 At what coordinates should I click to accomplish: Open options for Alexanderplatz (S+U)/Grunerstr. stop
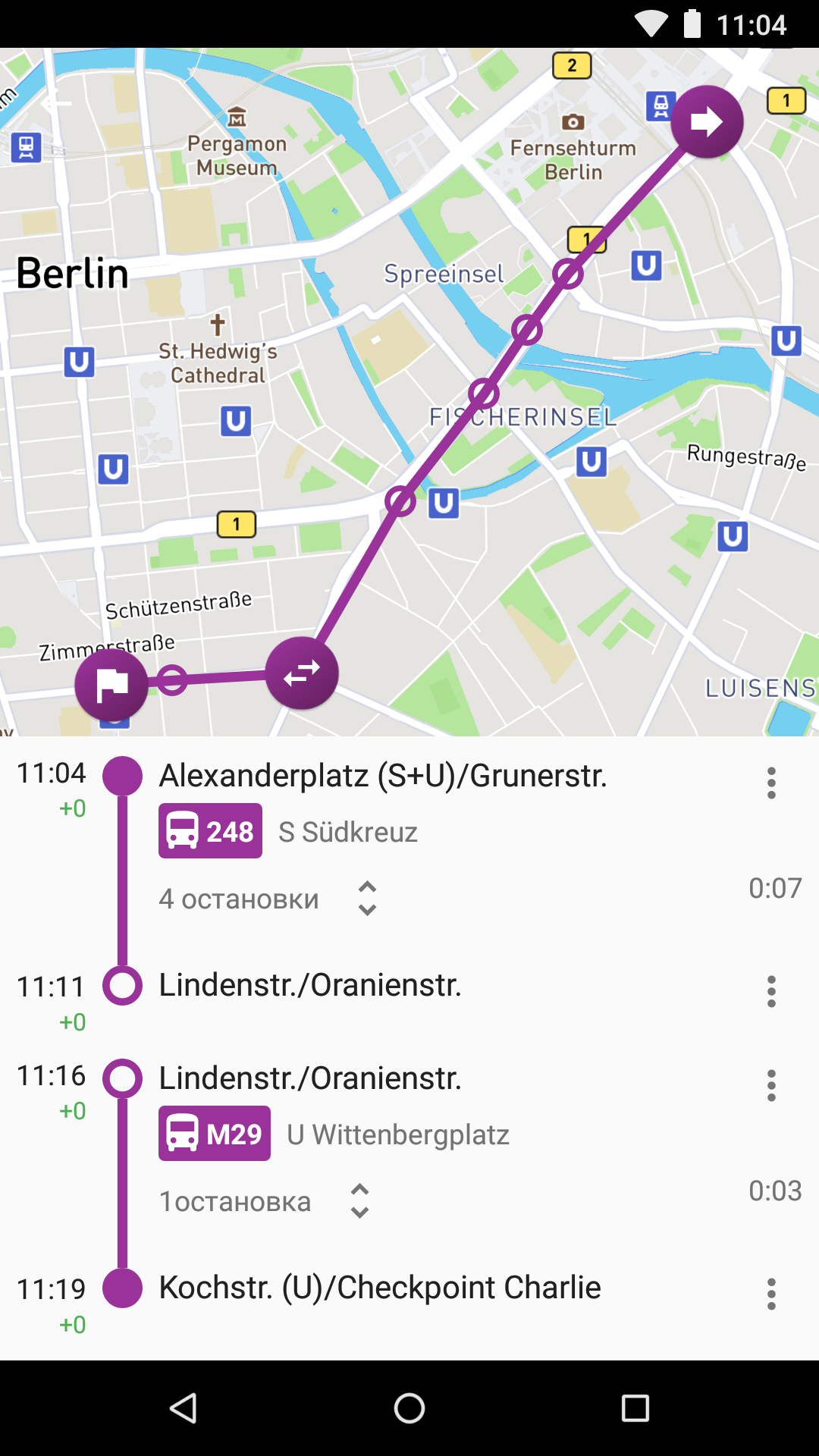click(x=771, y=783)
